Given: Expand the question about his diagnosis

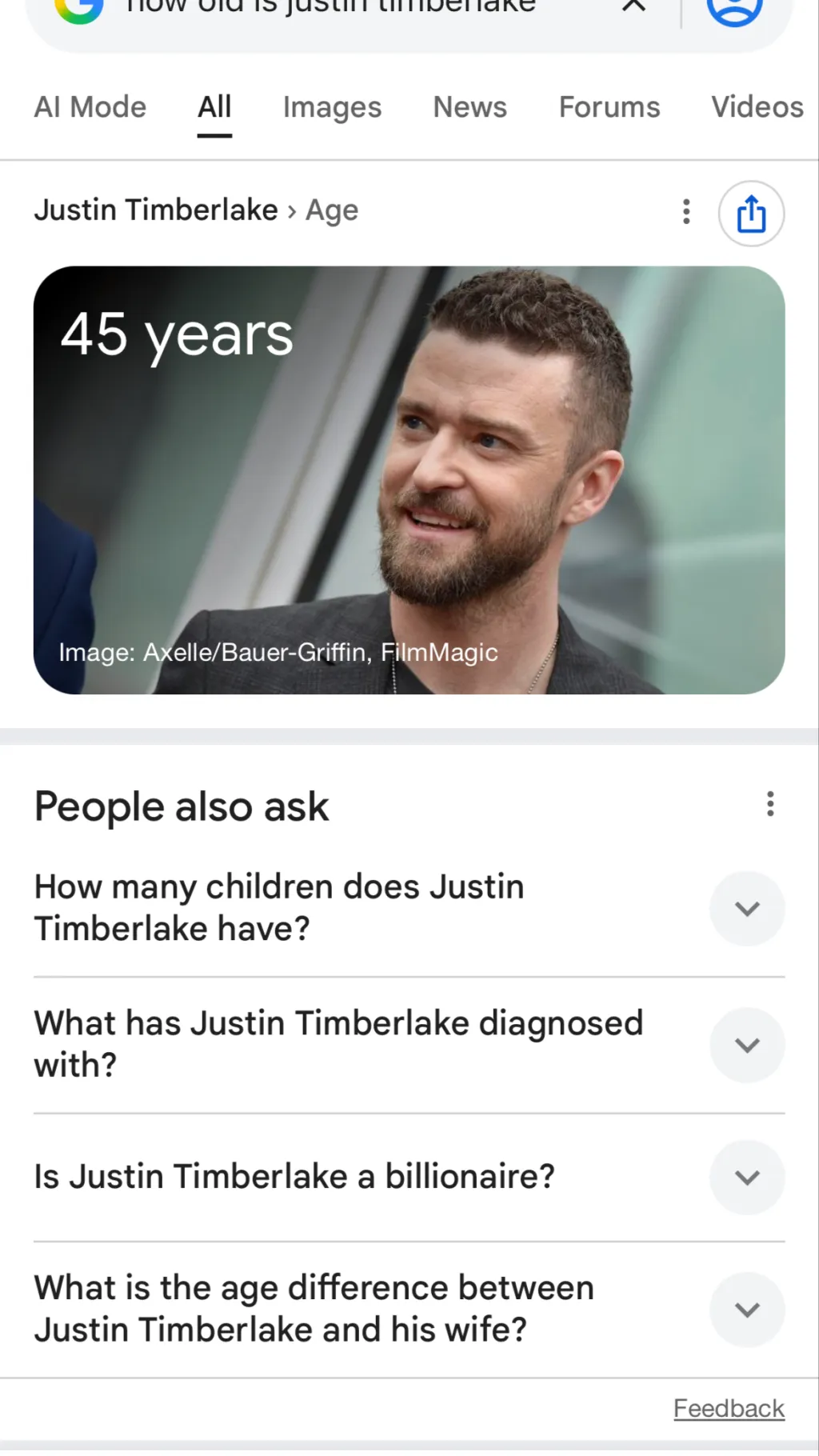Looking at the screenshot, I should coord(747,1045).
